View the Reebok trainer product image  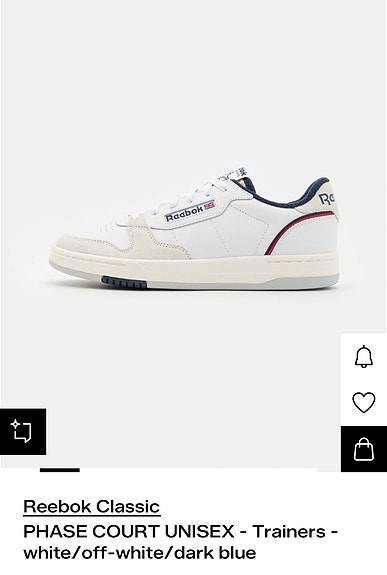(194, 231)
